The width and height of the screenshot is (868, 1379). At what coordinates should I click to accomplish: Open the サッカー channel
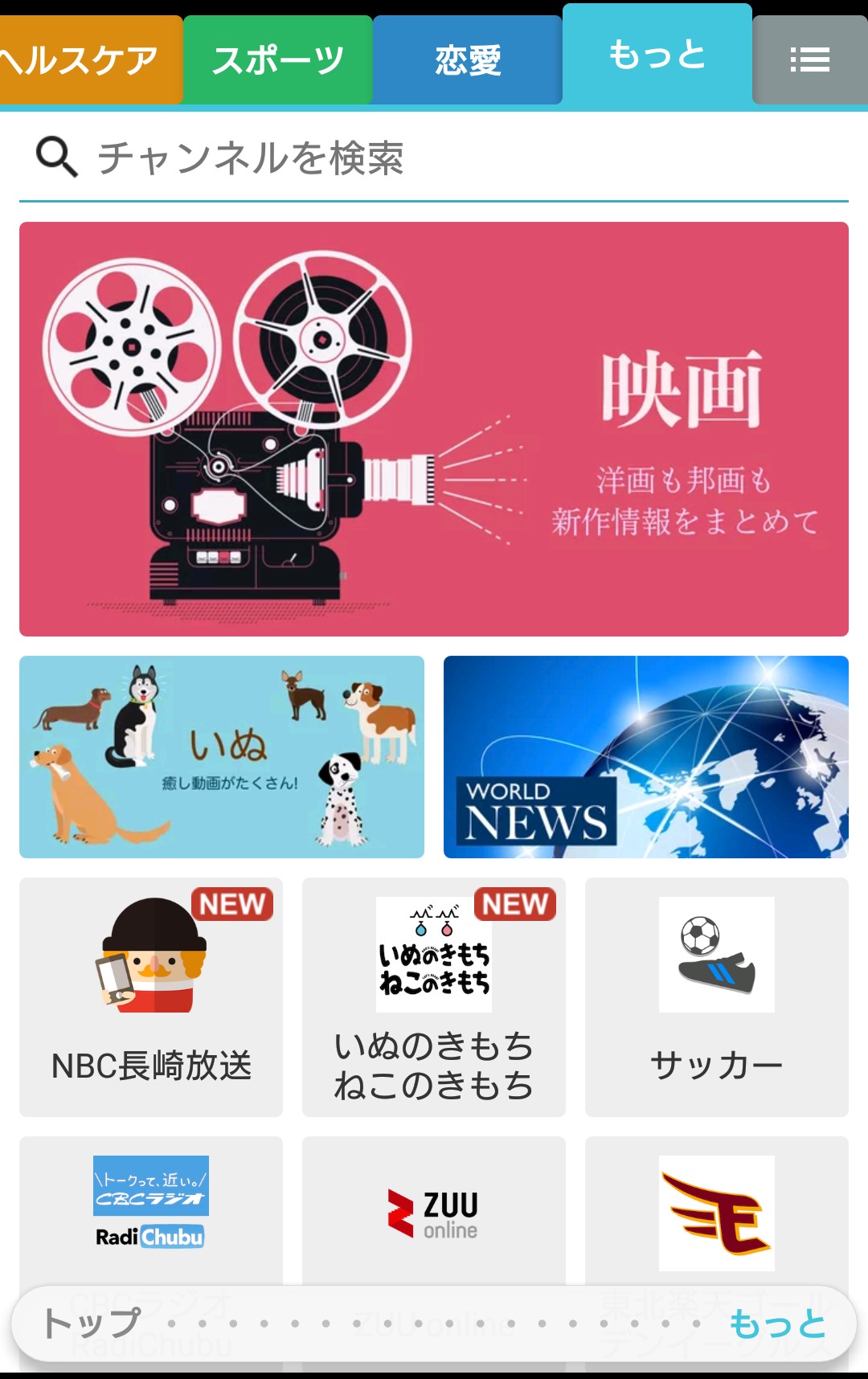[x=717, y=996]
